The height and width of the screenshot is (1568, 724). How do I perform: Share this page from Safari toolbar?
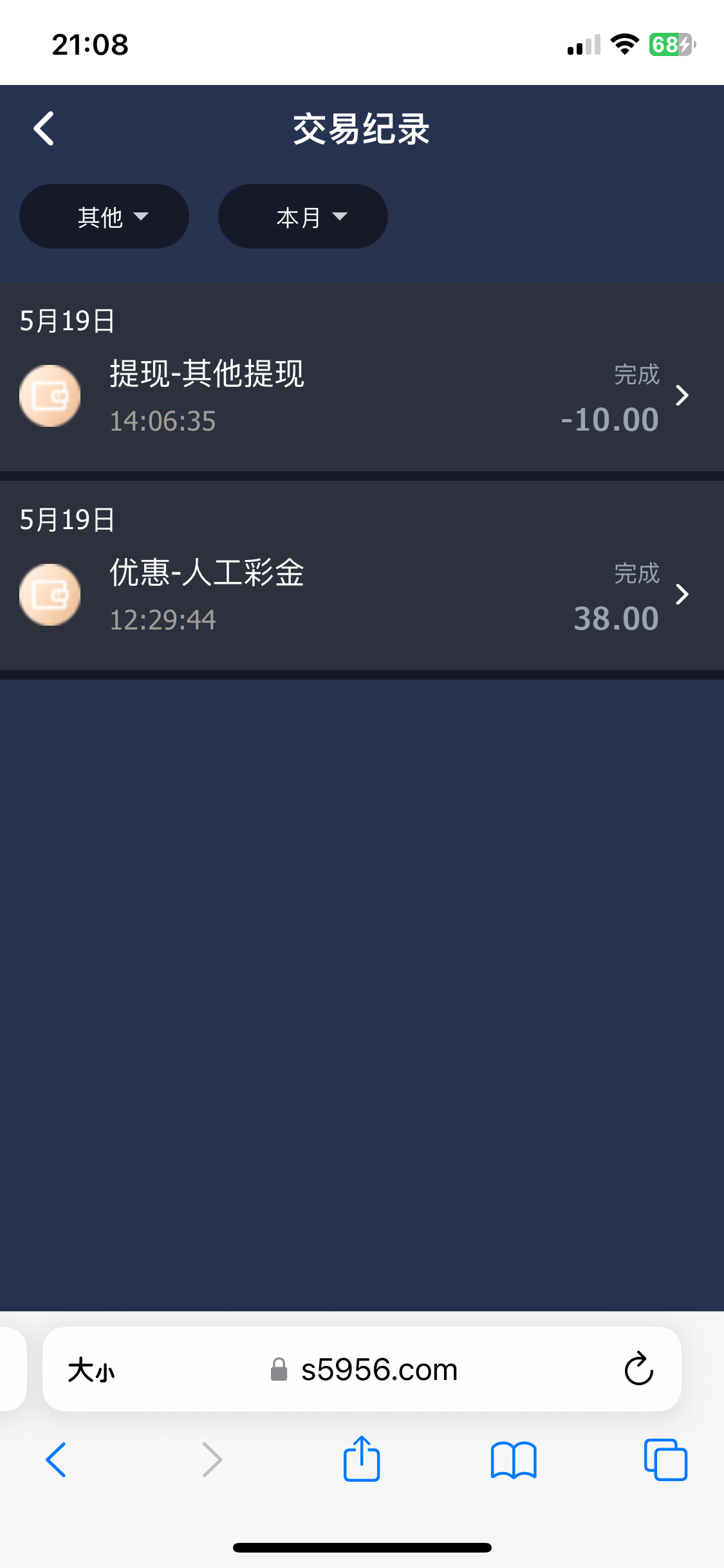coord(362,1459)
